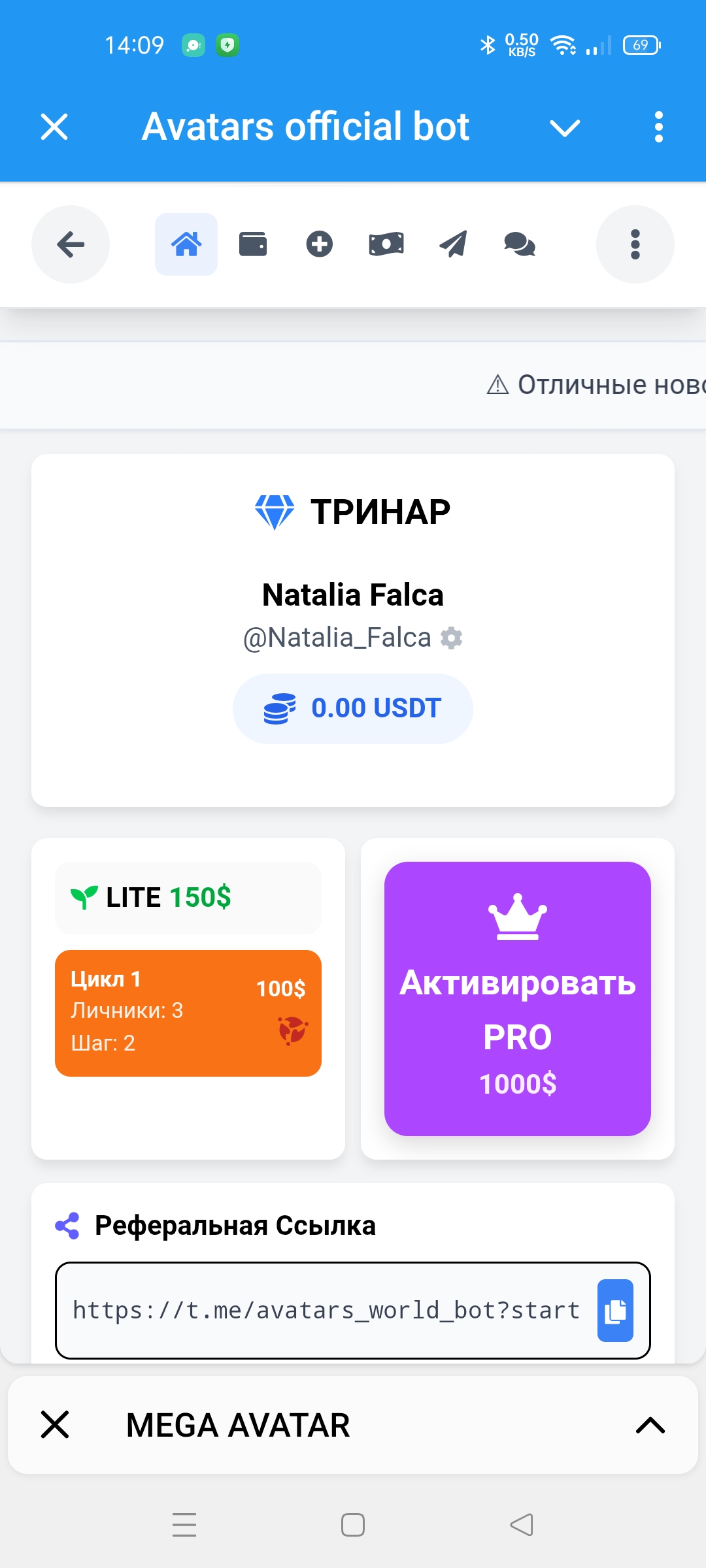Open the overflow menu in the blue header

658,127
